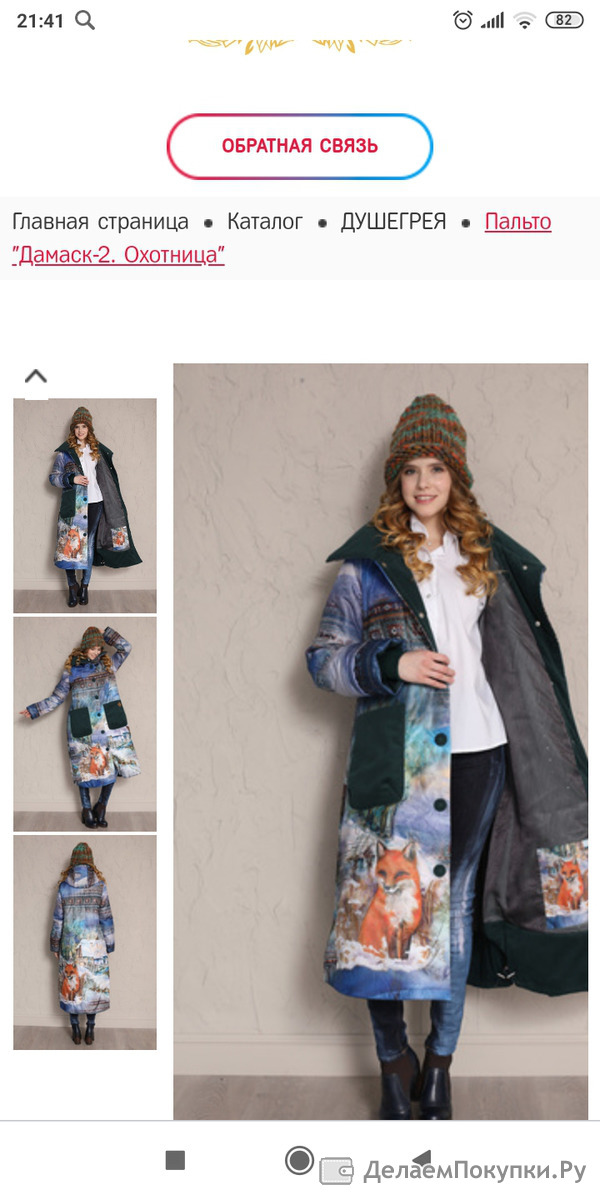
Task: Tap the underlined Пальто "Дамаск-2. Охотница" link
Action: (x=282, y=238)
